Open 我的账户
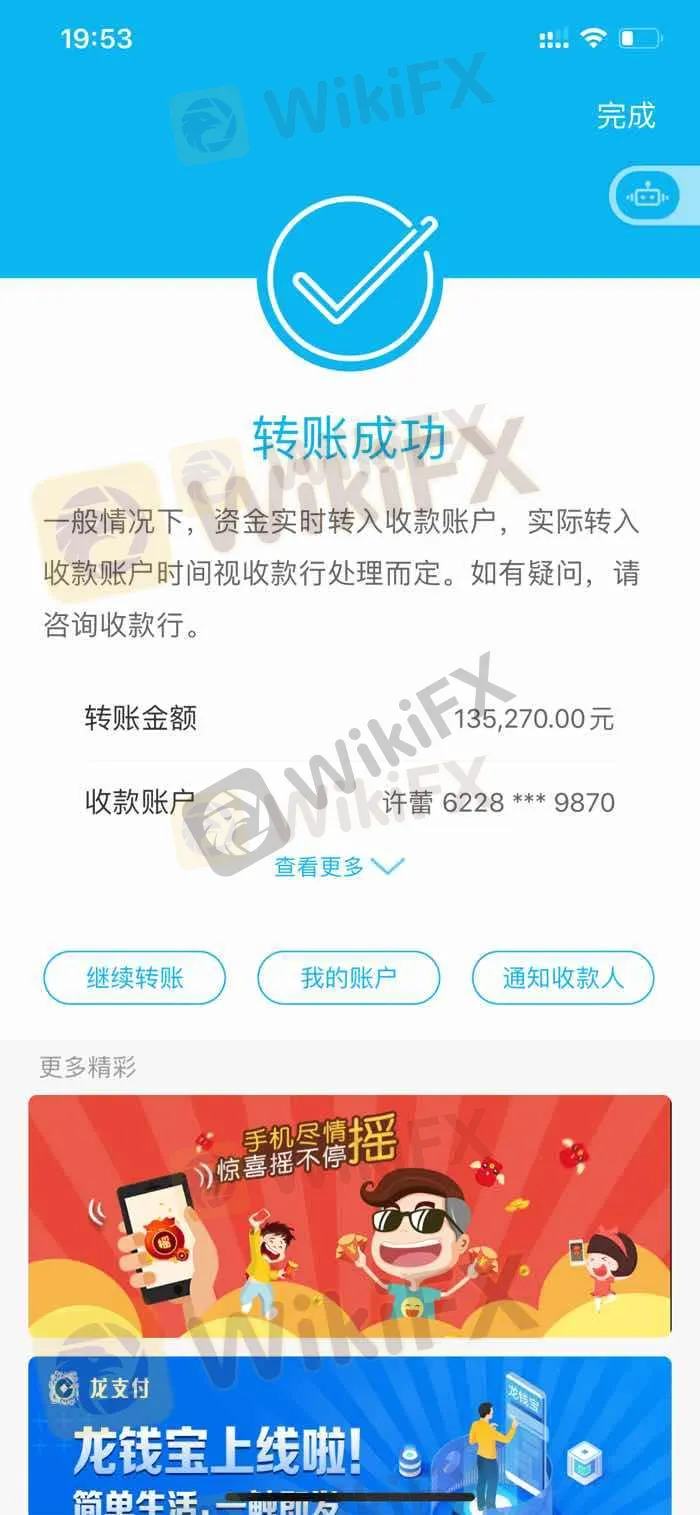 point(348,977)
